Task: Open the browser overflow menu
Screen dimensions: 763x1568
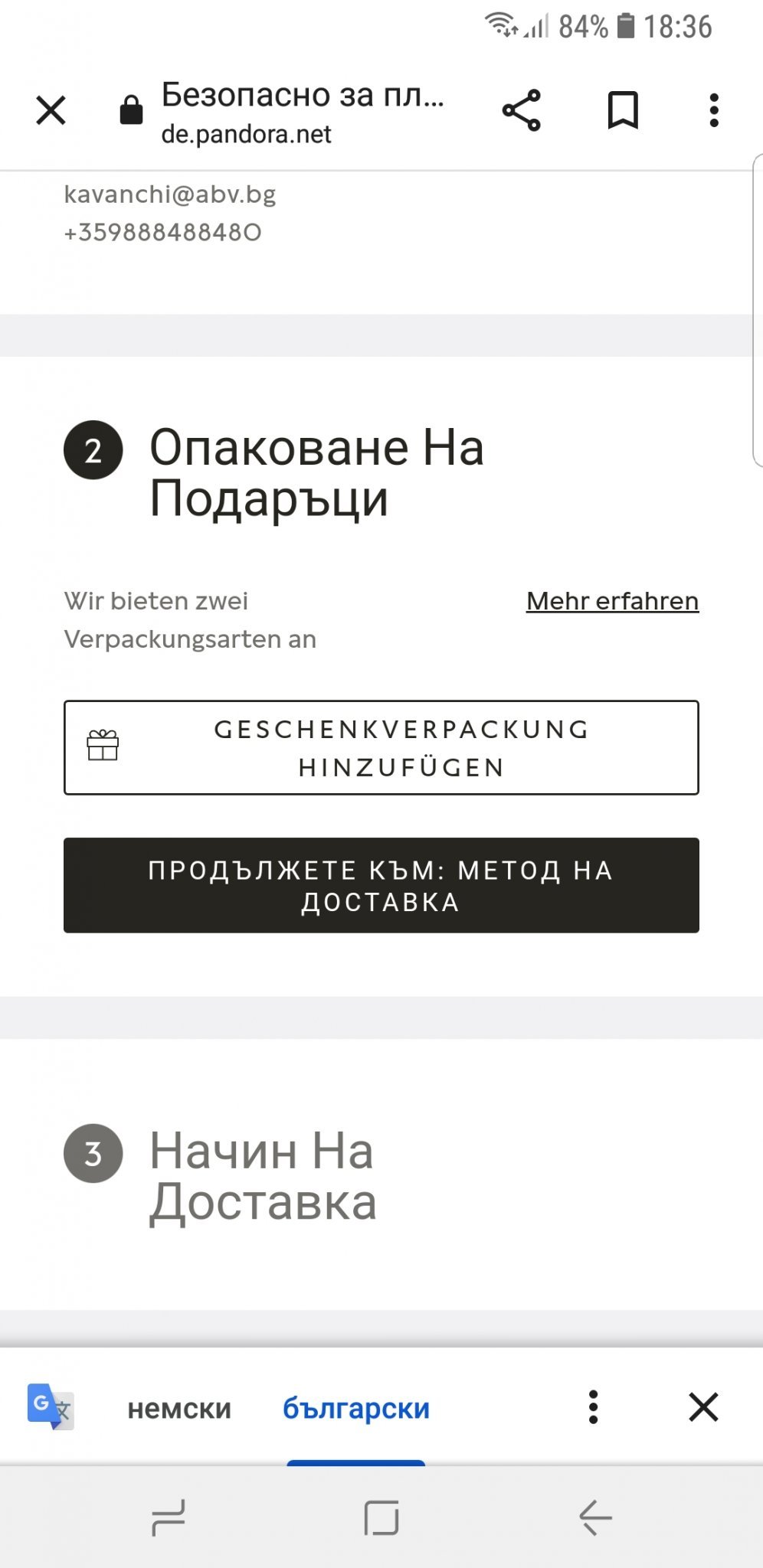Action: click(x=713, y=110)
